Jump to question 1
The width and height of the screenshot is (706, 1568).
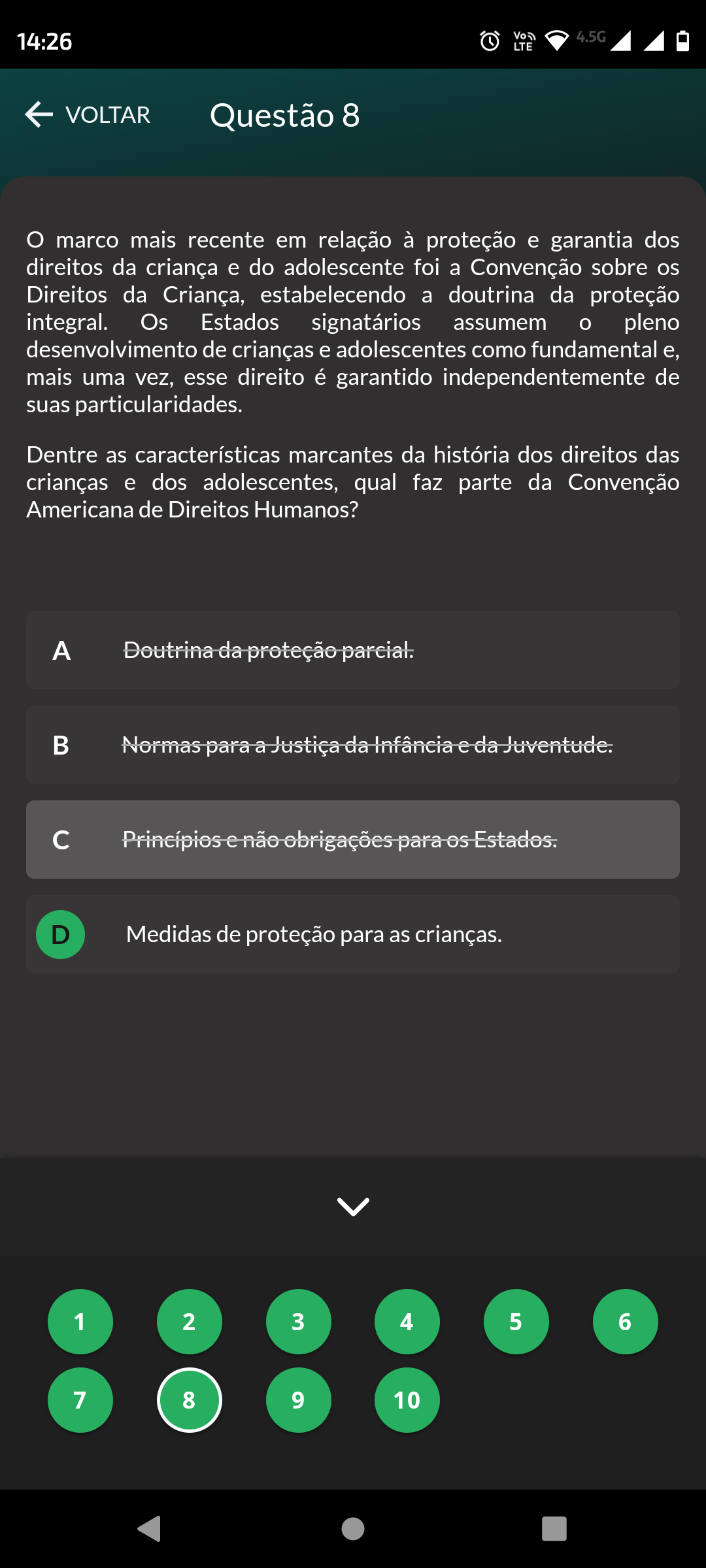click(80, 1322)
